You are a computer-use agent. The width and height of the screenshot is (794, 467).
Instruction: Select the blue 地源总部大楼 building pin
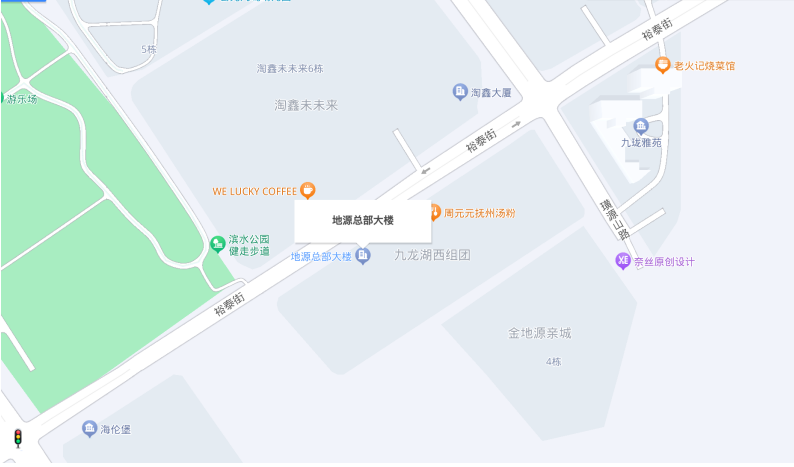tap(363, 257)
